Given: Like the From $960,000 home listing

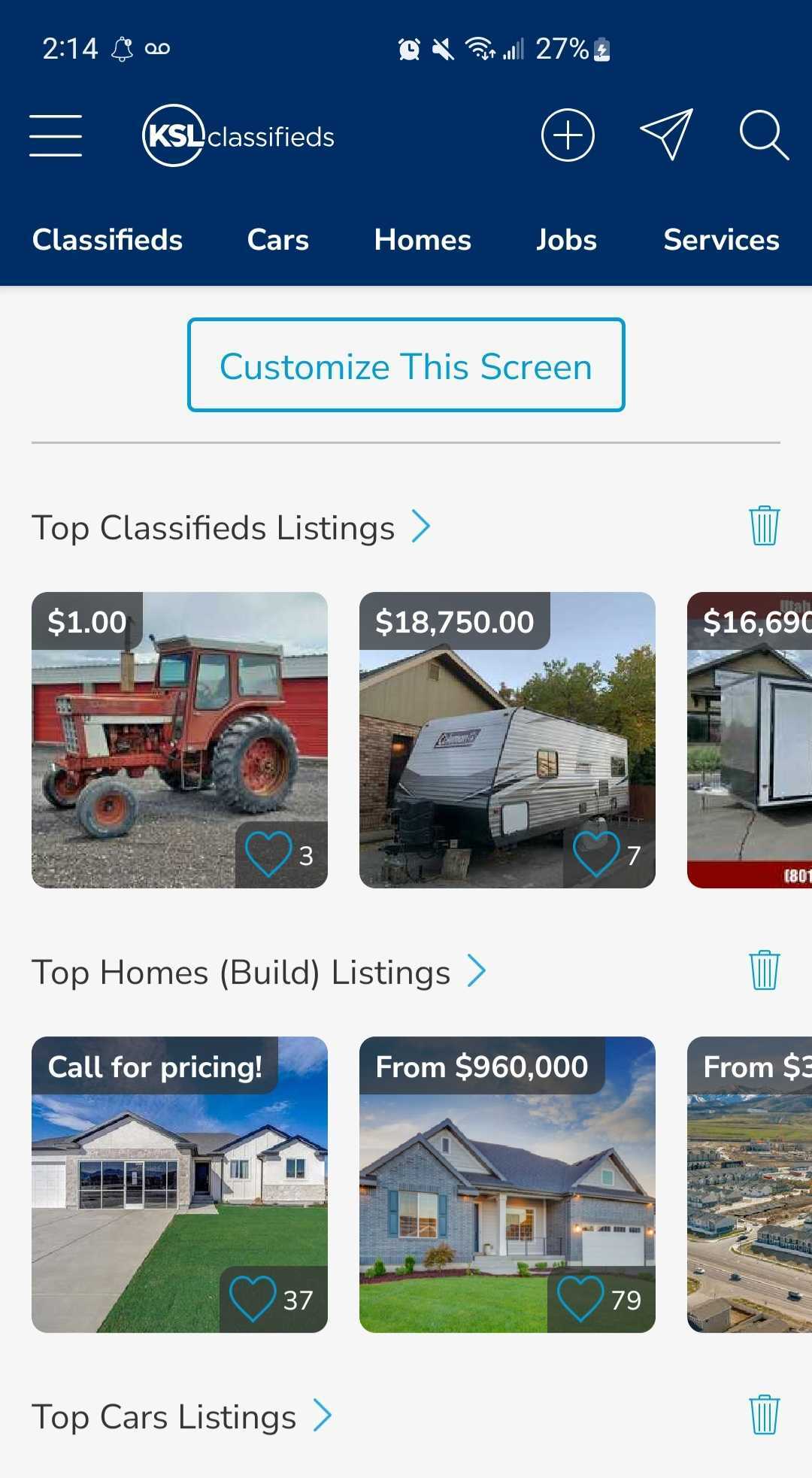Looking at the screenshot, I should click(x=580, y=1299).
